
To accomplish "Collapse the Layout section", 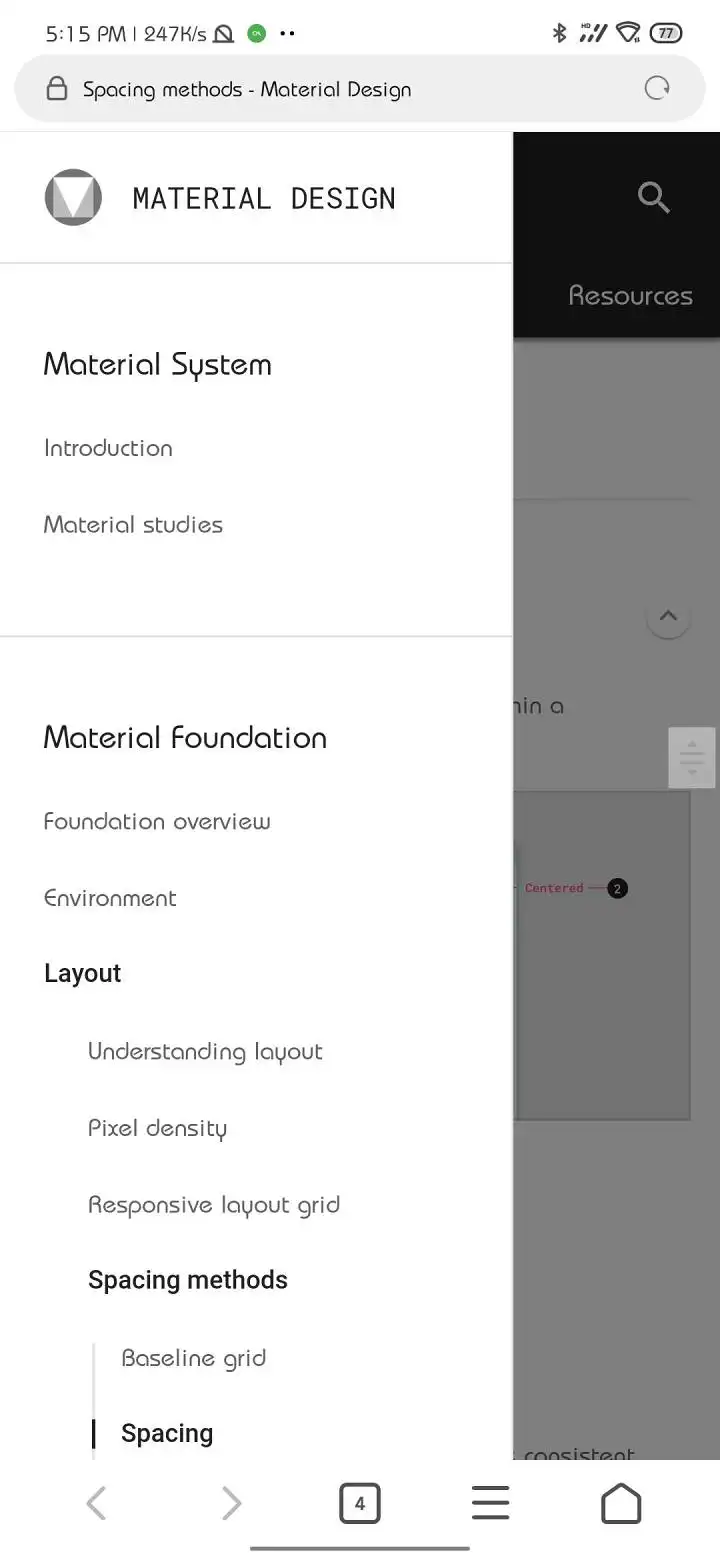I will [83, 974].
